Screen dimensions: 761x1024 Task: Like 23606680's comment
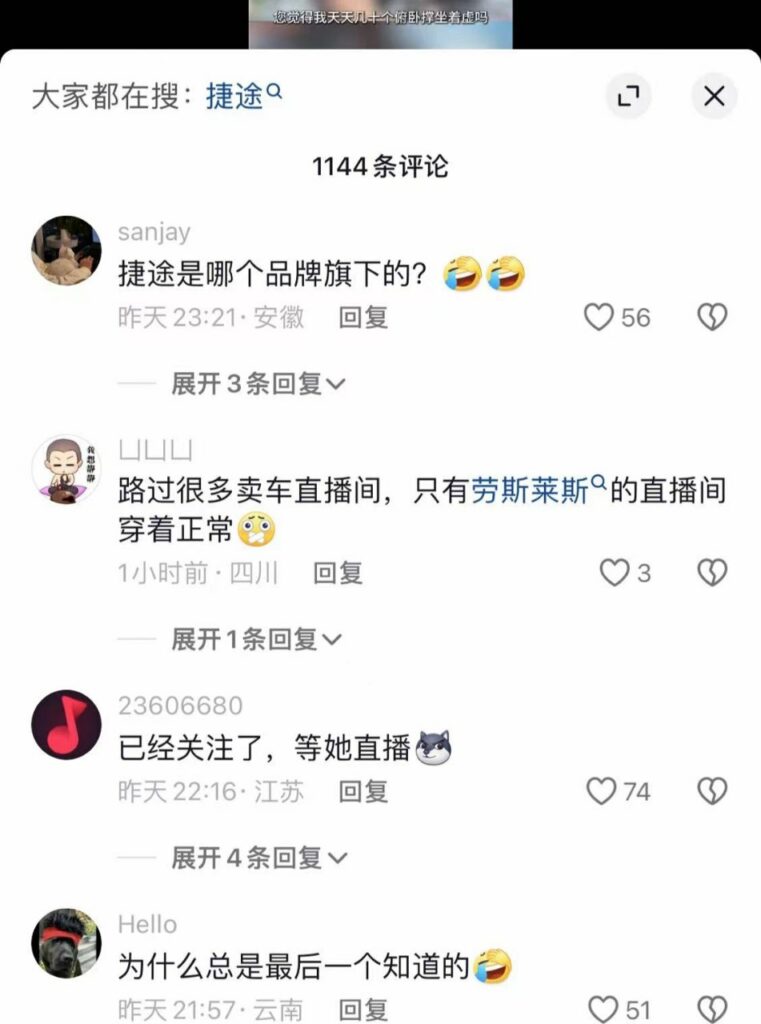[x=601, y=792]
